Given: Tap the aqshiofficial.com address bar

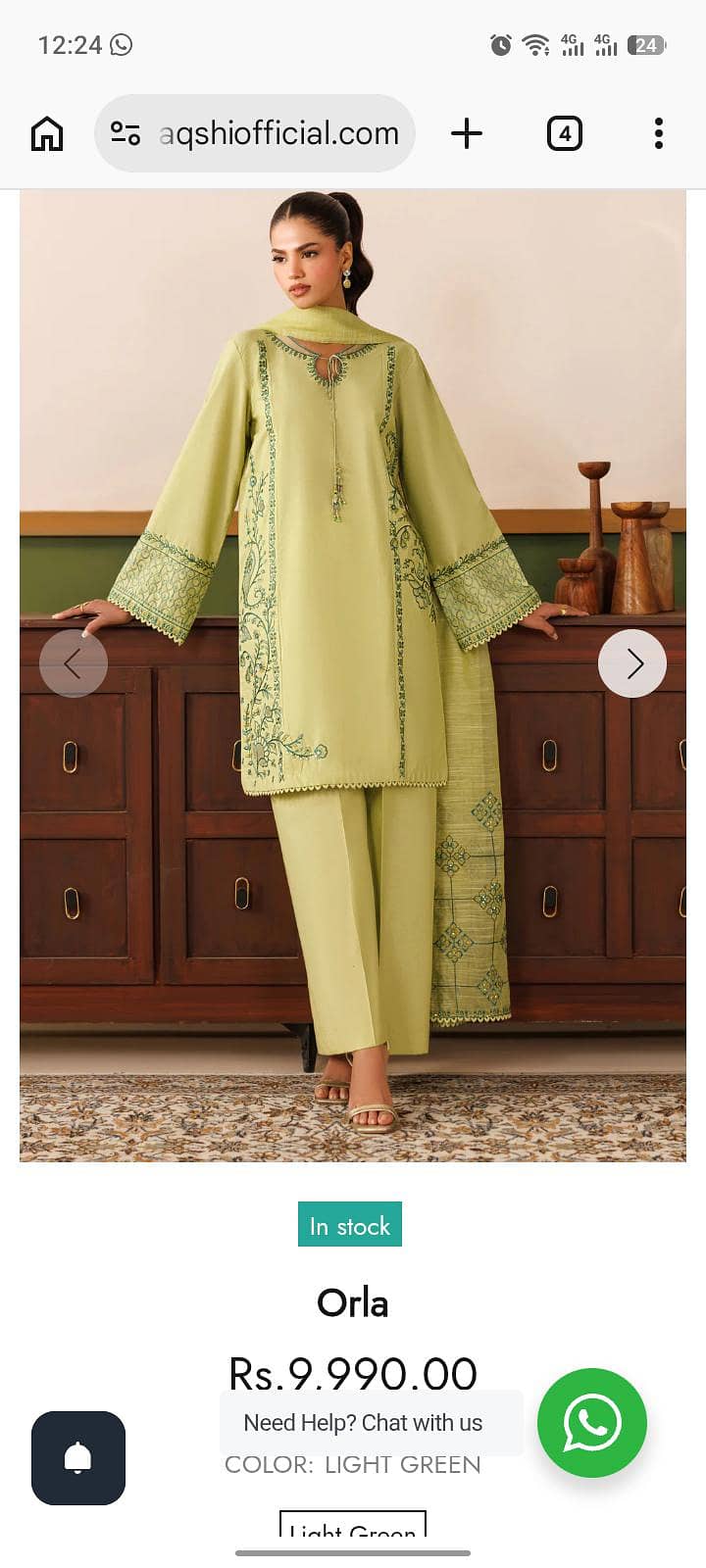Looking at the screenshot, I should pos(278,133).
